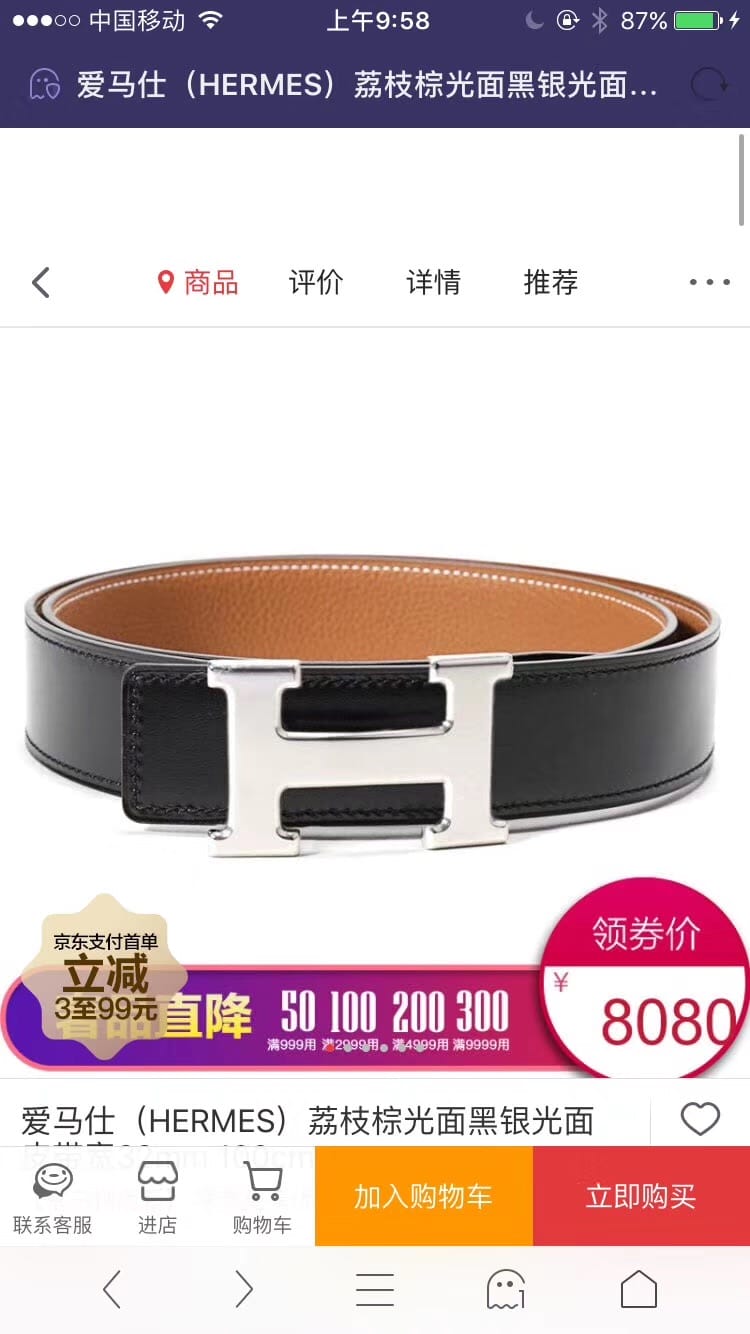
Task: Switch to the 评价 tab
Action: [316, 283]
